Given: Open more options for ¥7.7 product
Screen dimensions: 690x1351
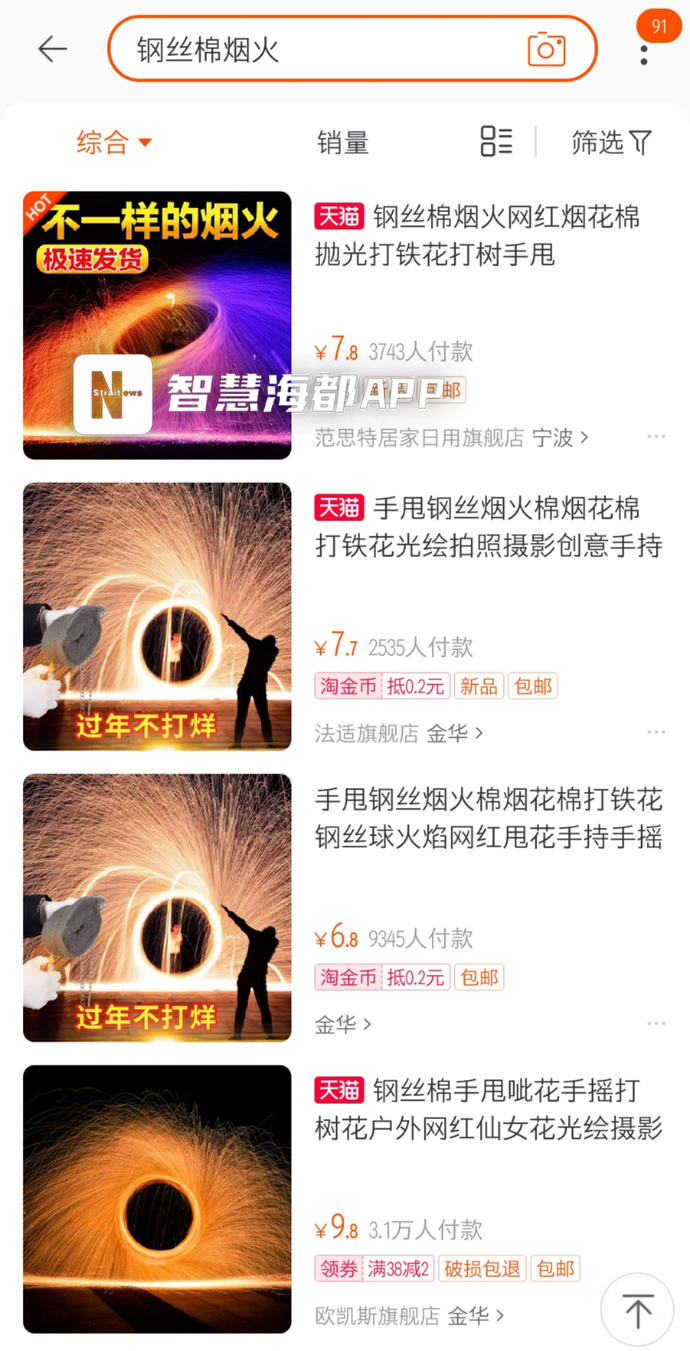Looking at the screenshot, I should tap(656, 733).
